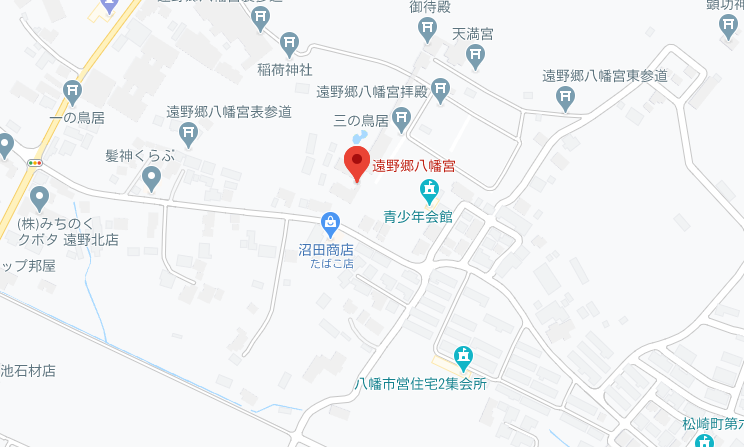Image resolution: width=744 pixels, height=447 pixels.
Task: Select the 髪神くらぶ place pin
Action: tap(151, 179)
